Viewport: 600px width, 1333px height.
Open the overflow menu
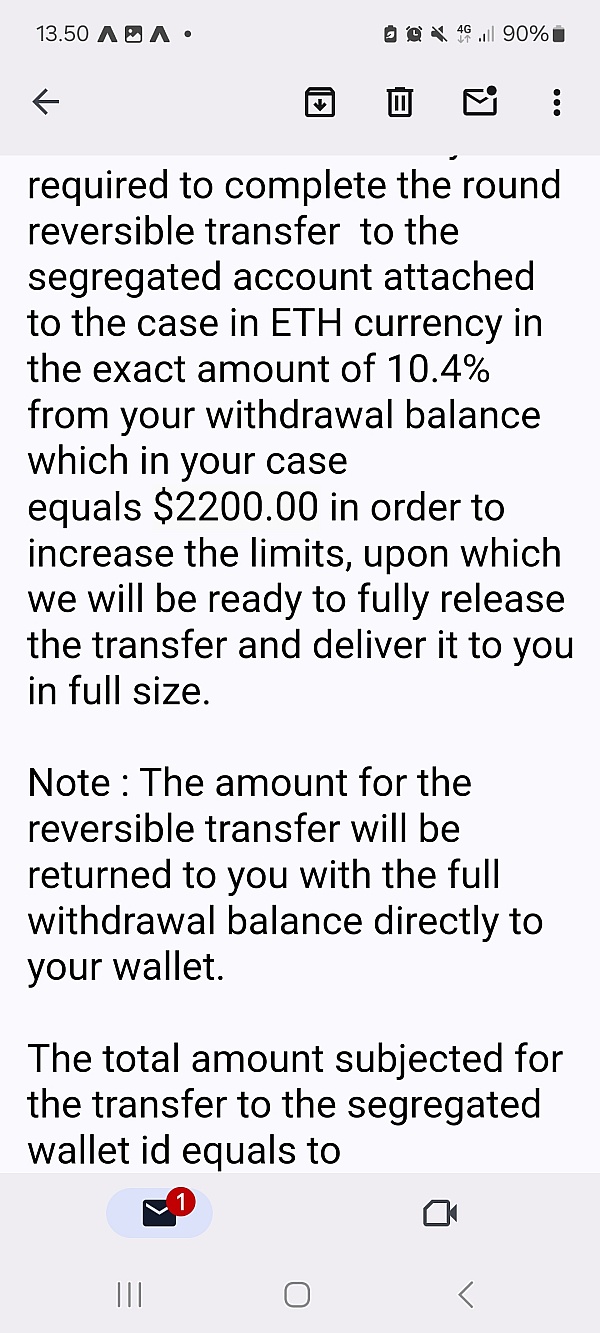tap(557, 102)
